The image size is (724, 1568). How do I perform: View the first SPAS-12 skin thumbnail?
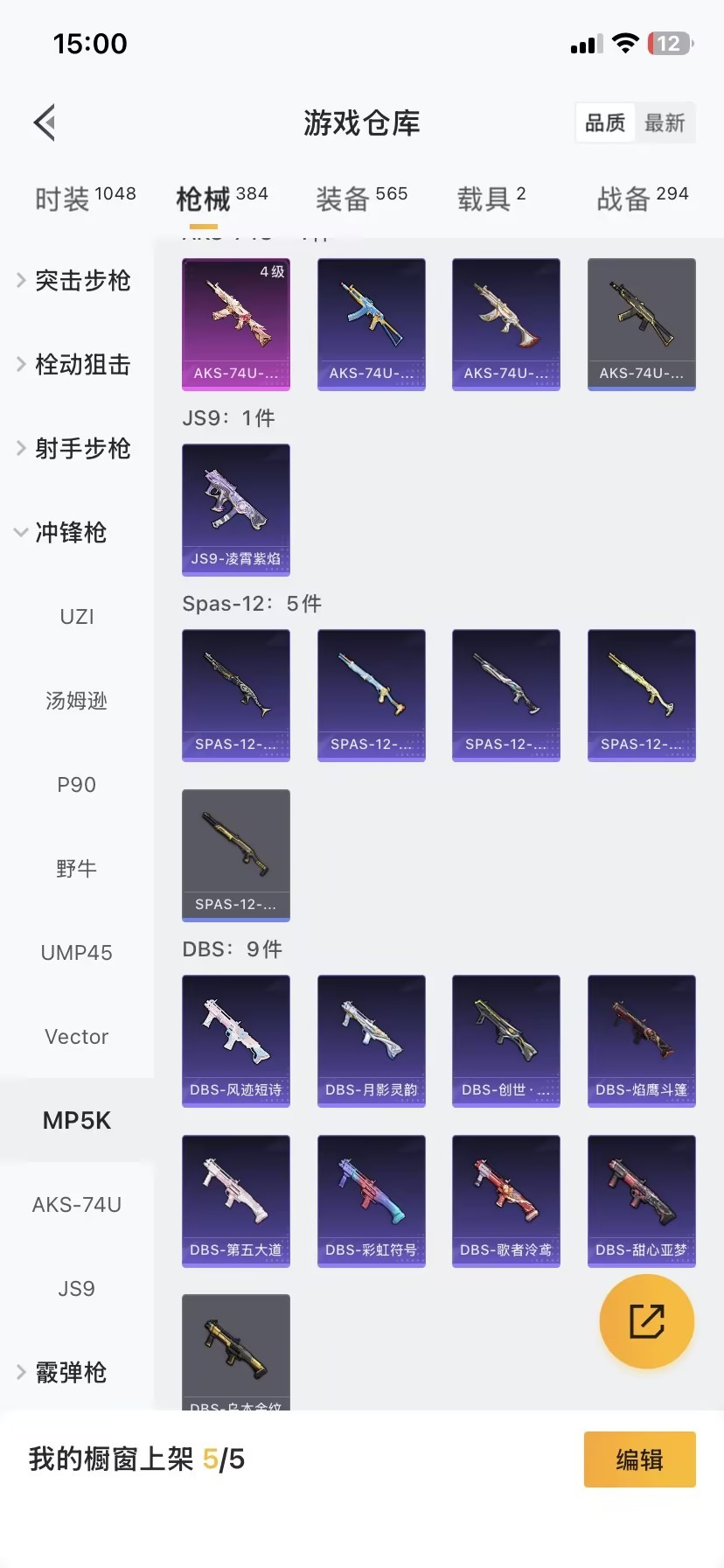coord(235,695)
